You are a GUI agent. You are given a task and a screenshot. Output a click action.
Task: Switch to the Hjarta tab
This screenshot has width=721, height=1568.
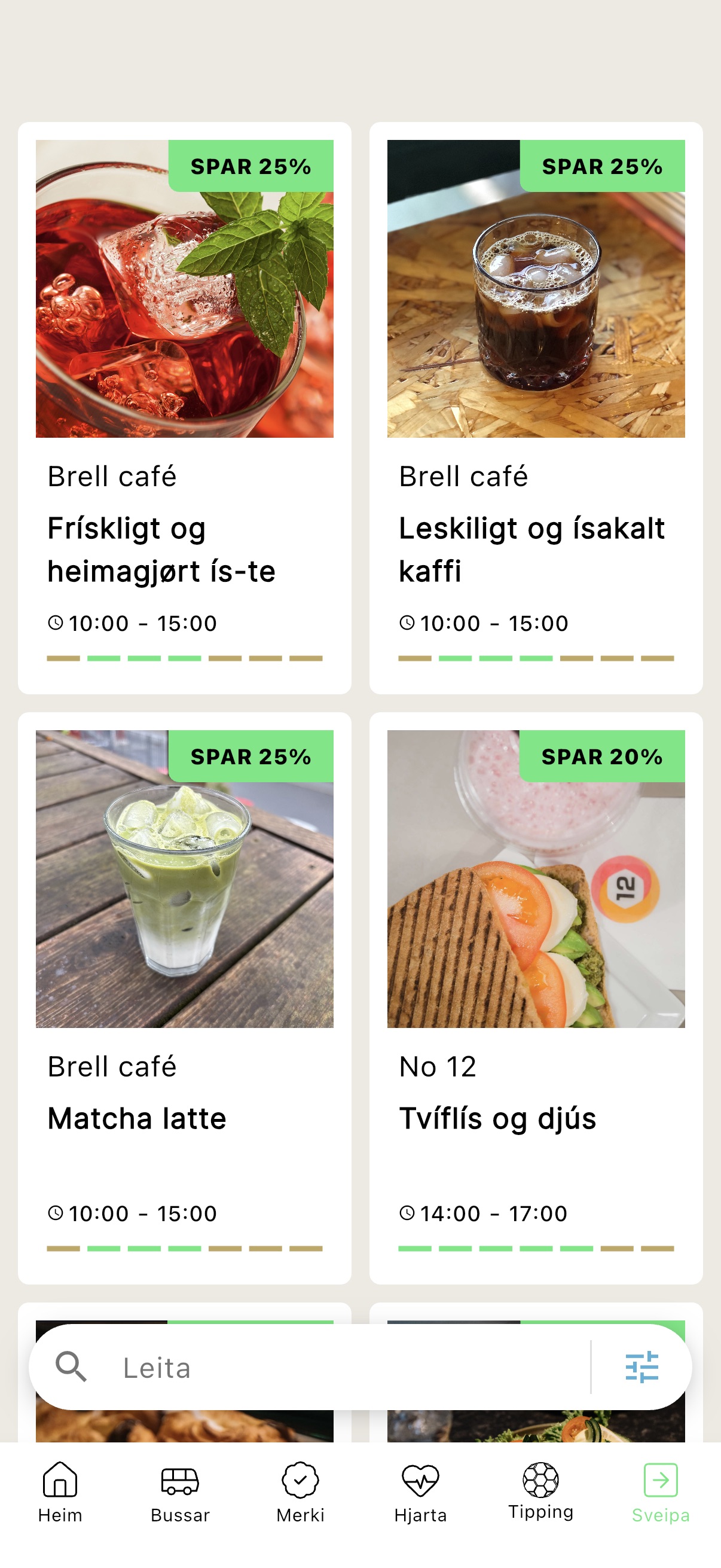pos(420,1493)
